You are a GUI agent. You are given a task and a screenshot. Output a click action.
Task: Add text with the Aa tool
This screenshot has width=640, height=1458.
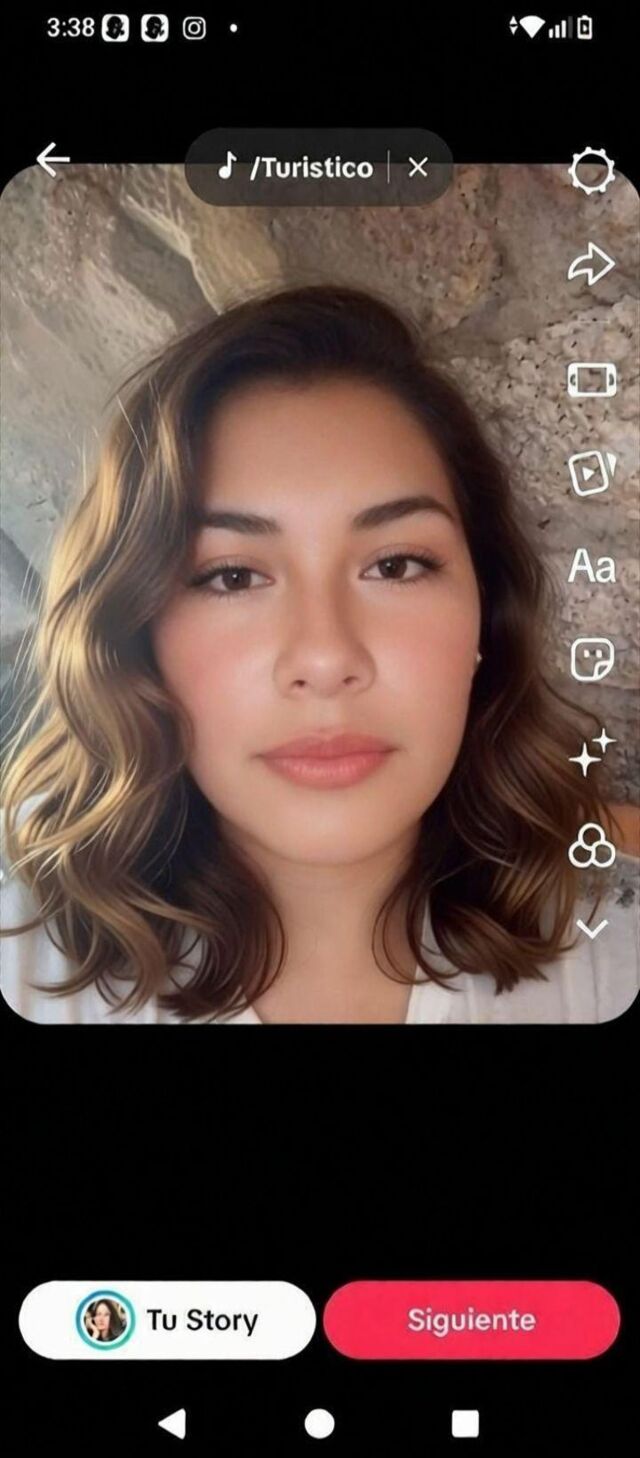point(591,566)
